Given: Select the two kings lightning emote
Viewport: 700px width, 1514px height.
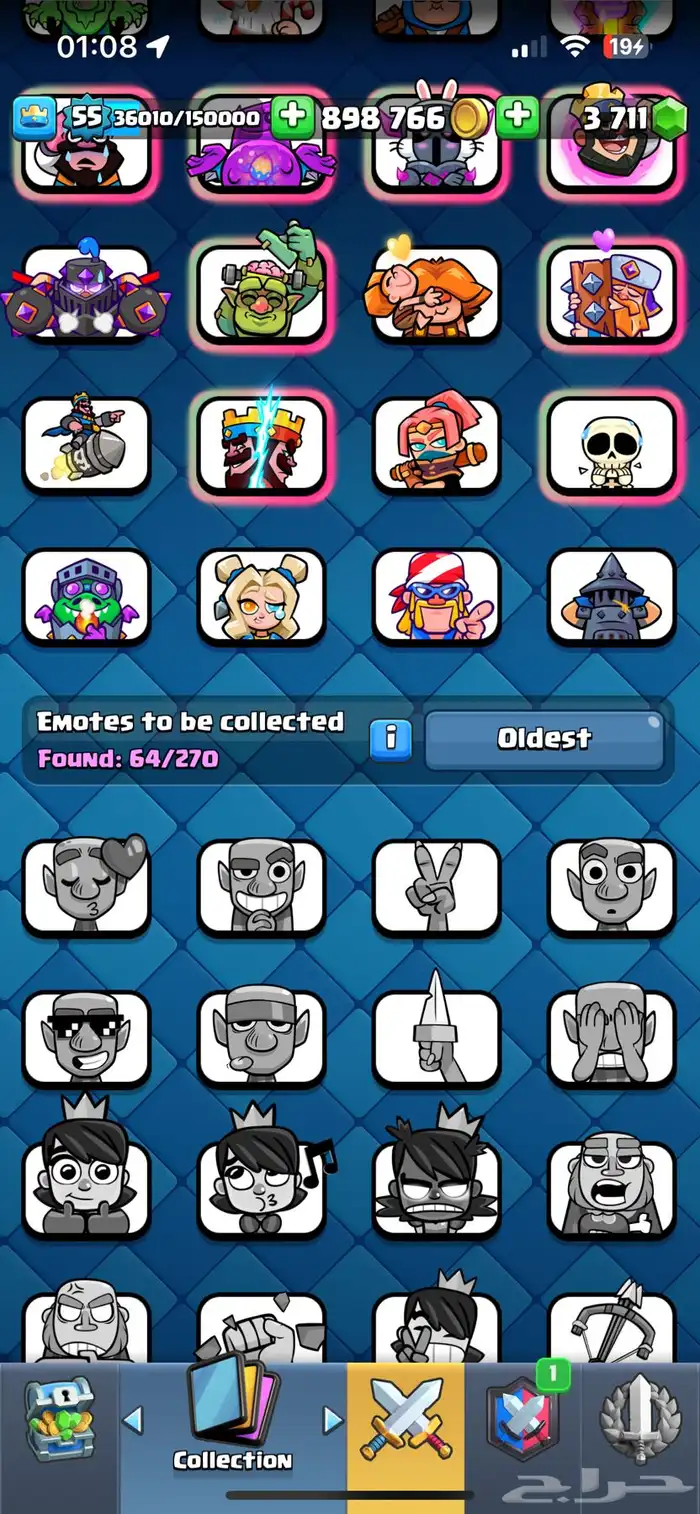Looking at the screenshot, I should [x=261, y=444].
